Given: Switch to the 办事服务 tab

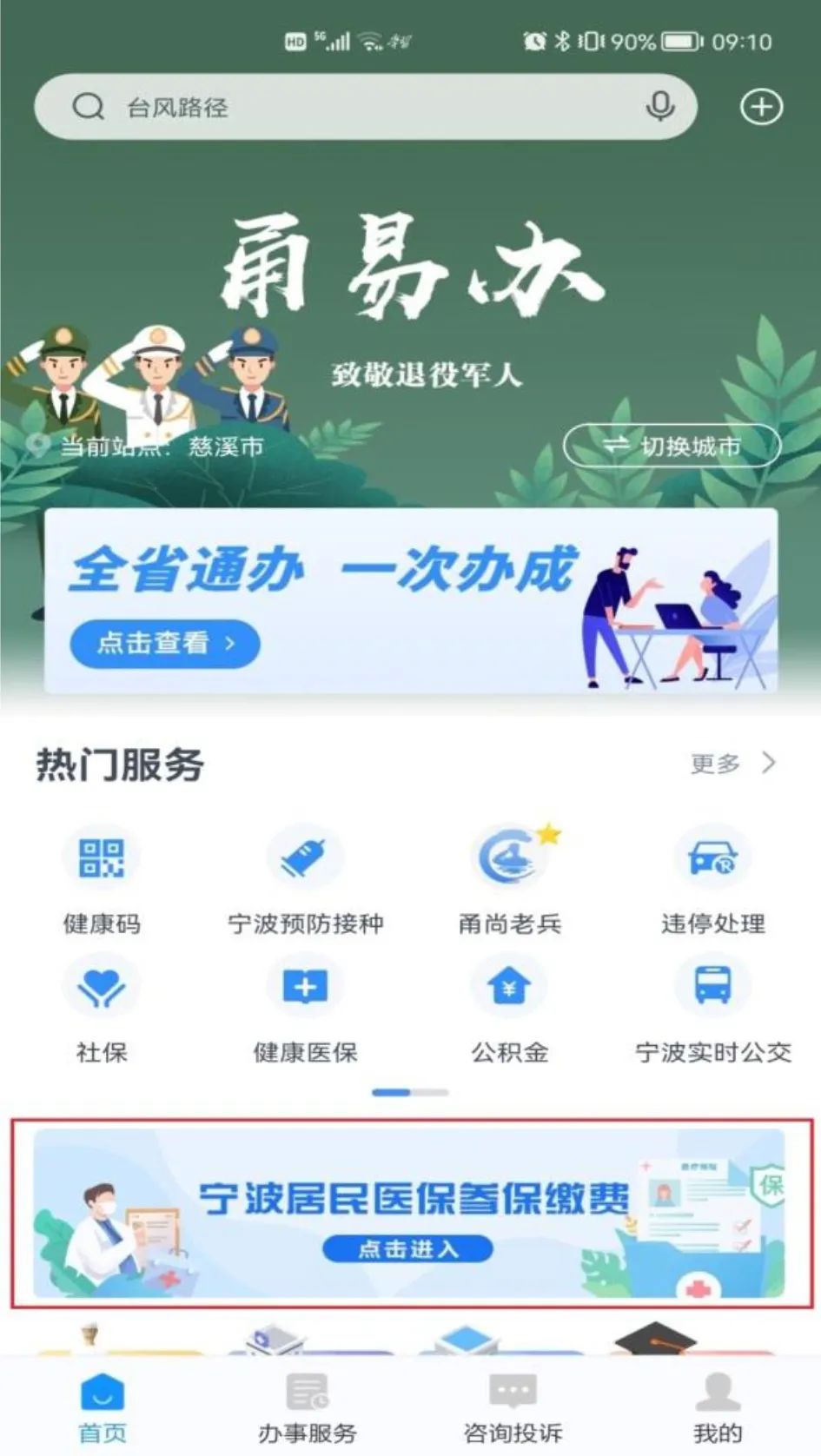Looking at the screenshot, I should click(308, 1407).
